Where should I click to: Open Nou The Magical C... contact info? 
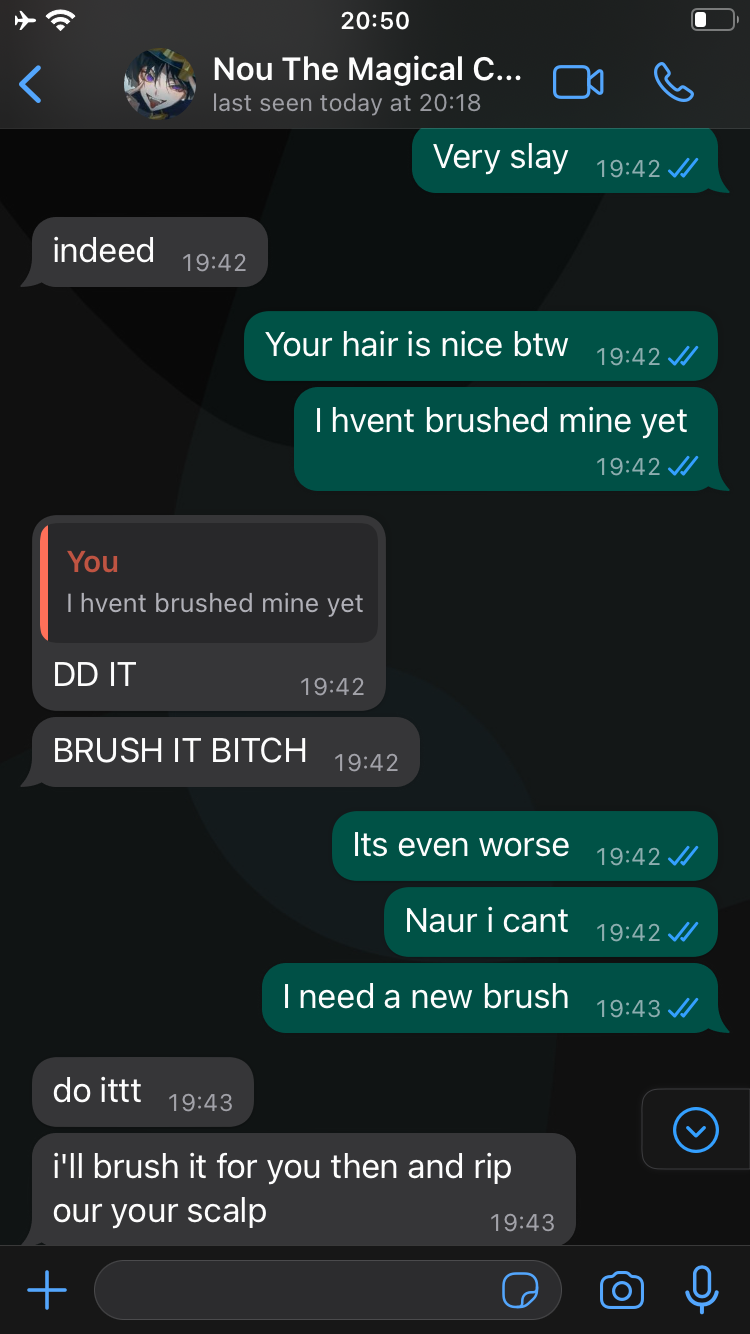pos(366,84)
